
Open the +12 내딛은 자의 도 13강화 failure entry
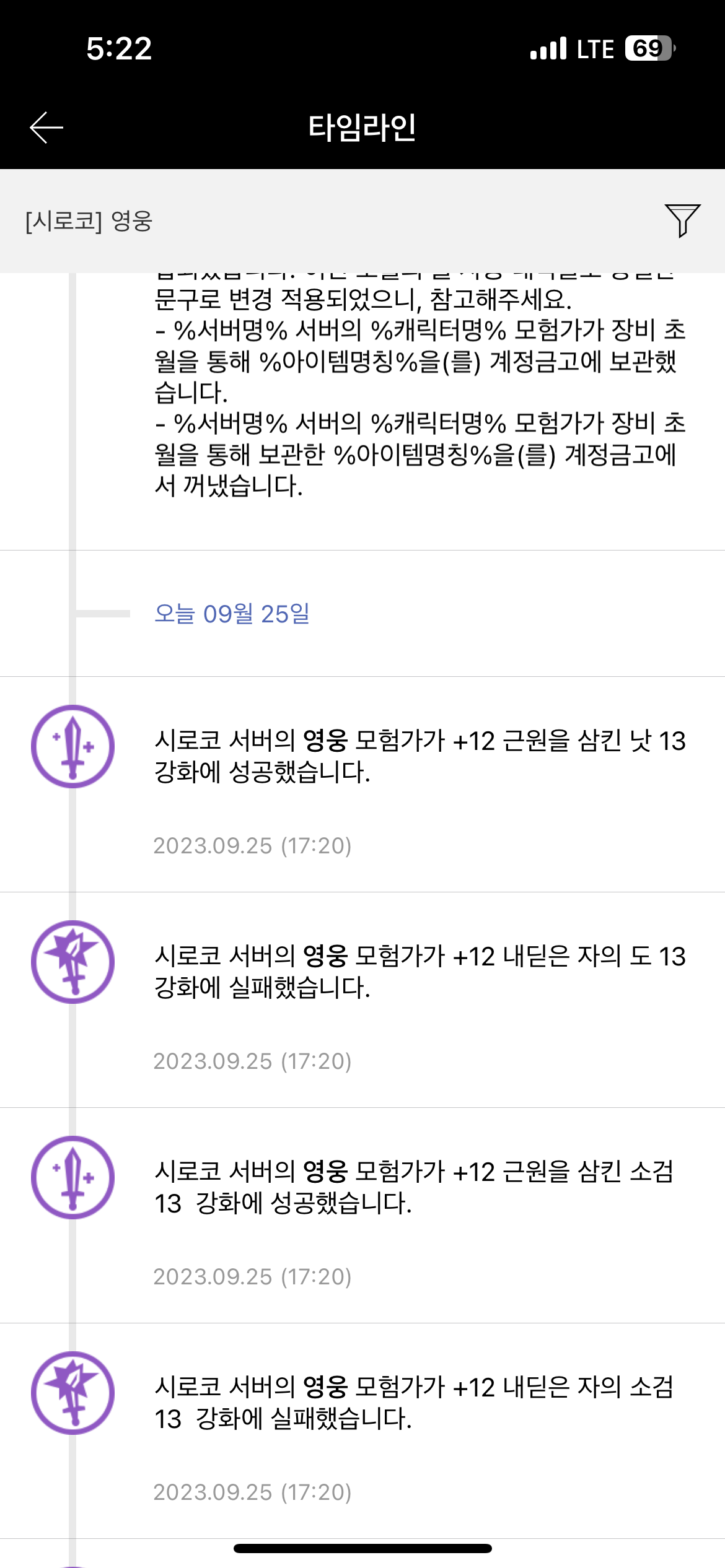point(362,1000)
